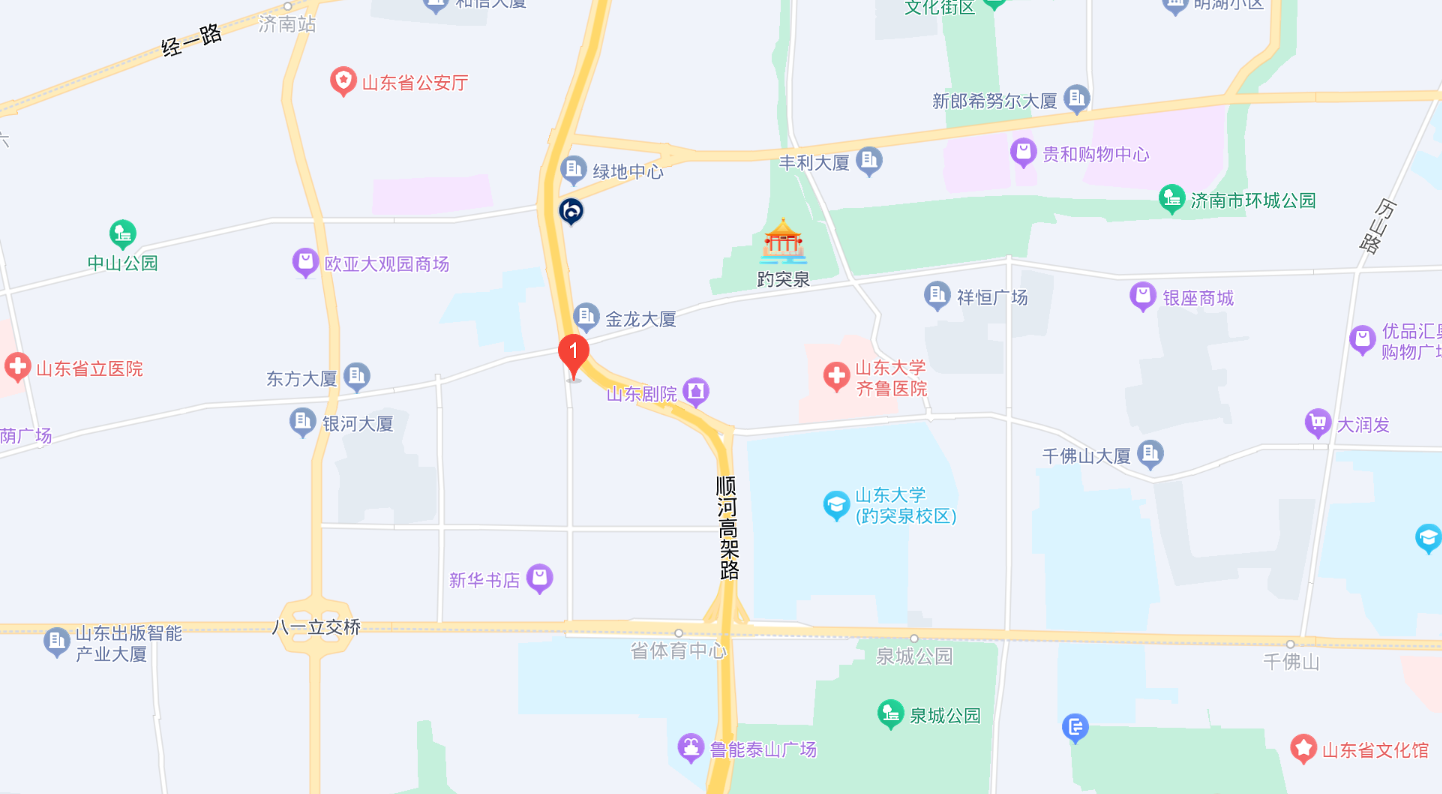Open the 山东剧院 point of interest
Image resolution: width=1442 pixels, height=794 pixels.
697,392
